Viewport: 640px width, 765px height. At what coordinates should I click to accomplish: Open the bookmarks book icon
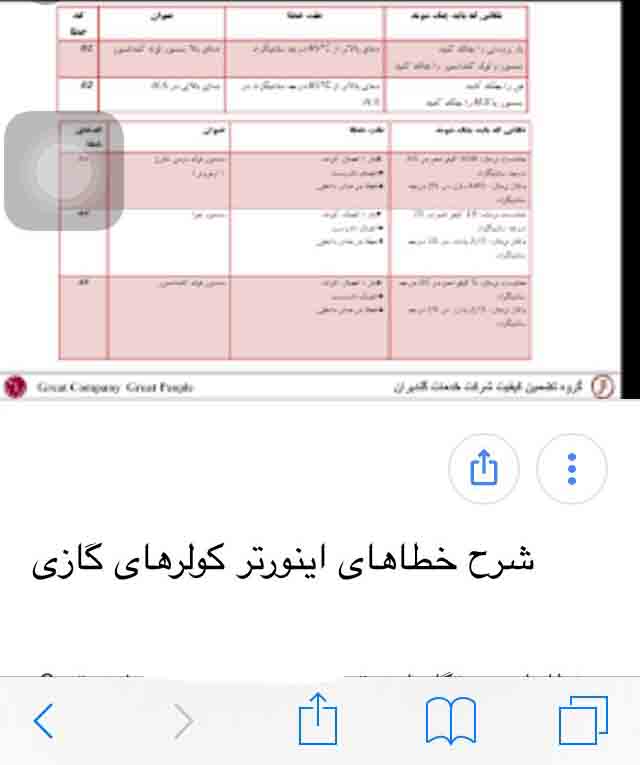(x=451, y=721)
